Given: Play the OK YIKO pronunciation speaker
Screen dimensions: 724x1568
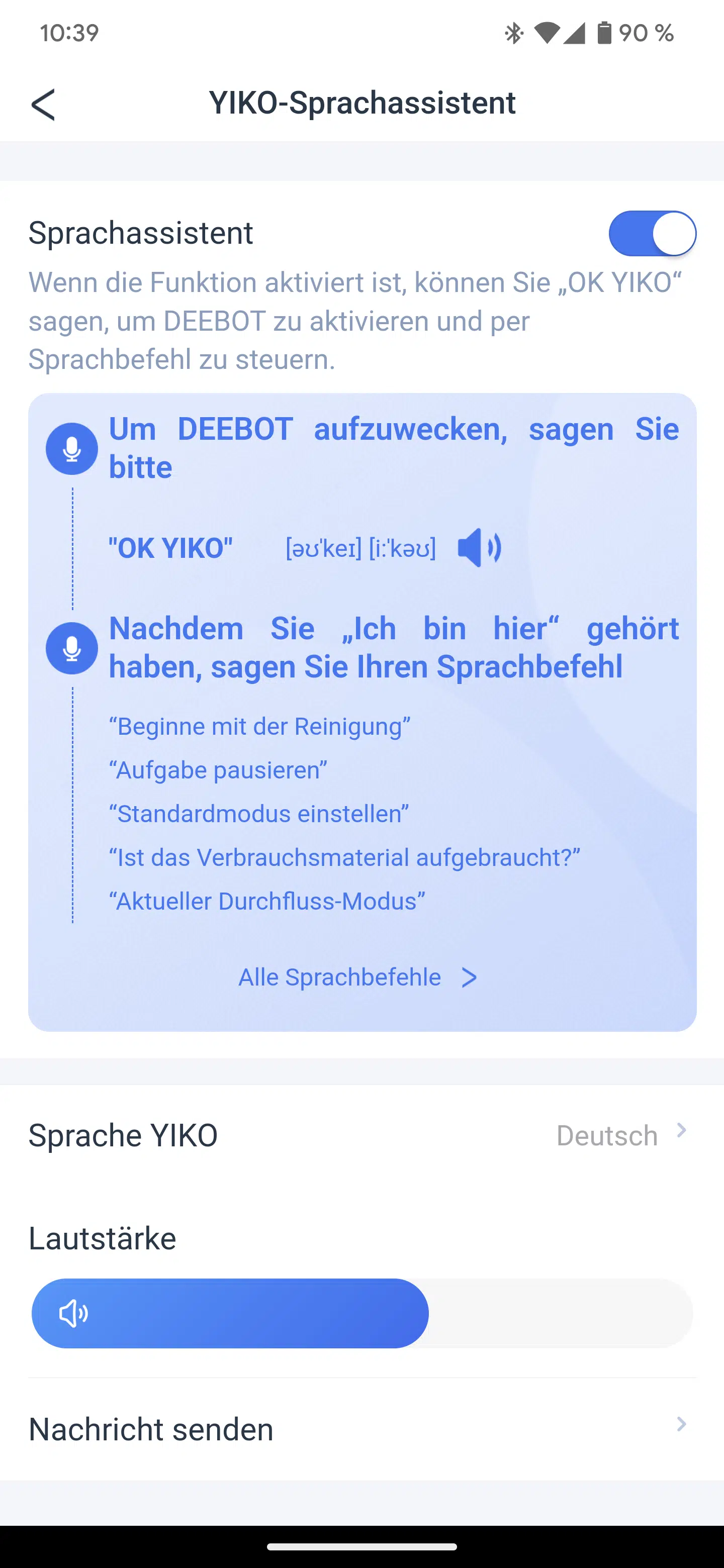Looking at the screenshot, I should [479, 548].
